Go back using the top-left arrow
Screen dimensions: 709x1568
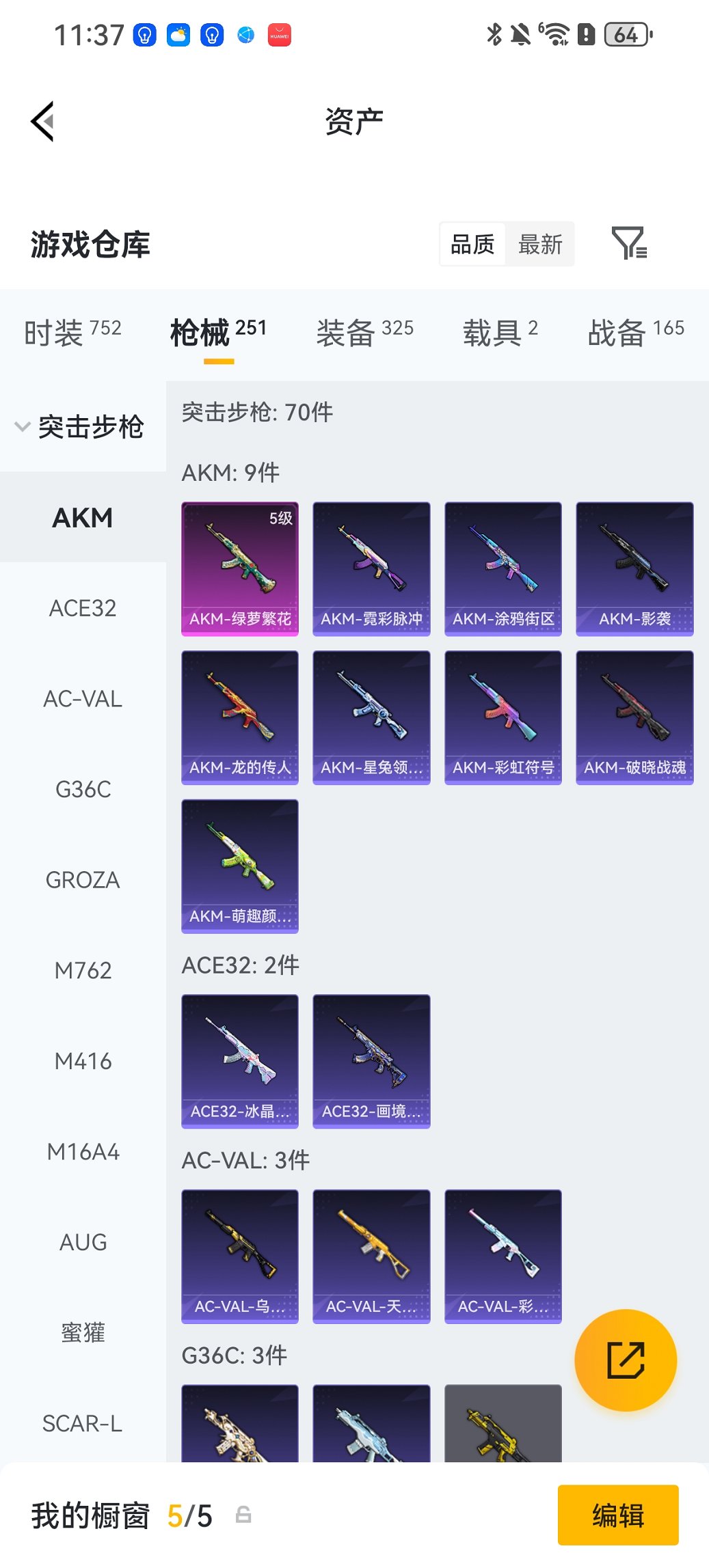tap(42, 122)
